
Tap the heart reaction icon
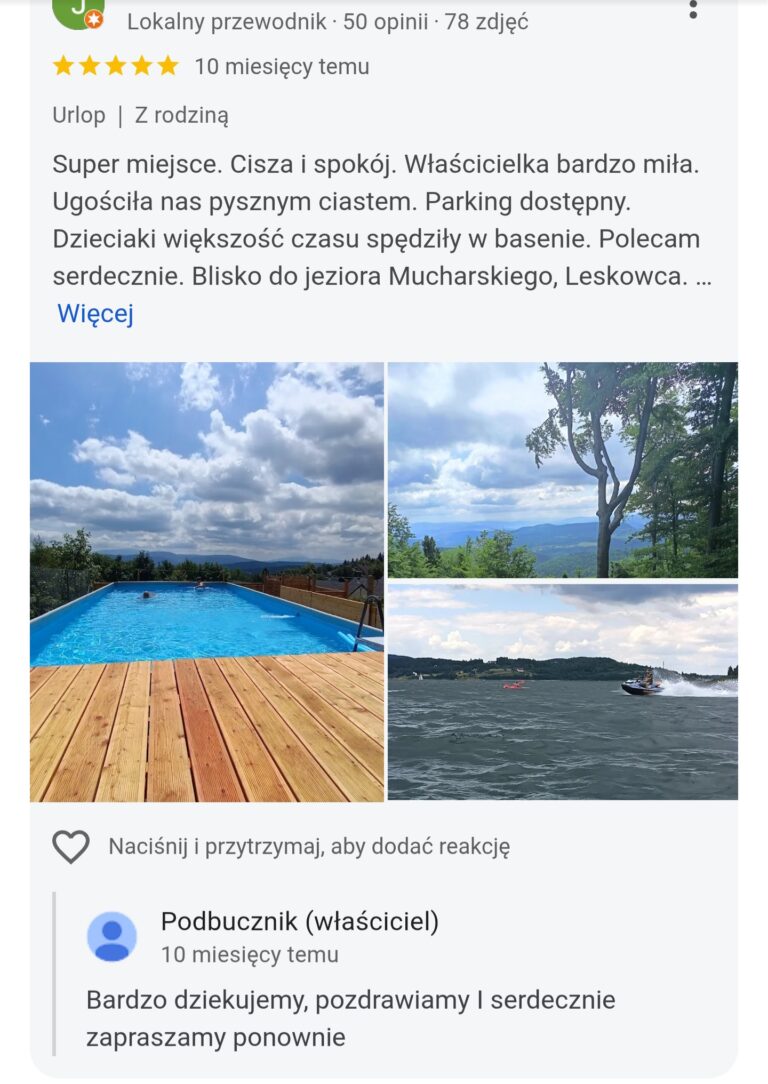71,846
